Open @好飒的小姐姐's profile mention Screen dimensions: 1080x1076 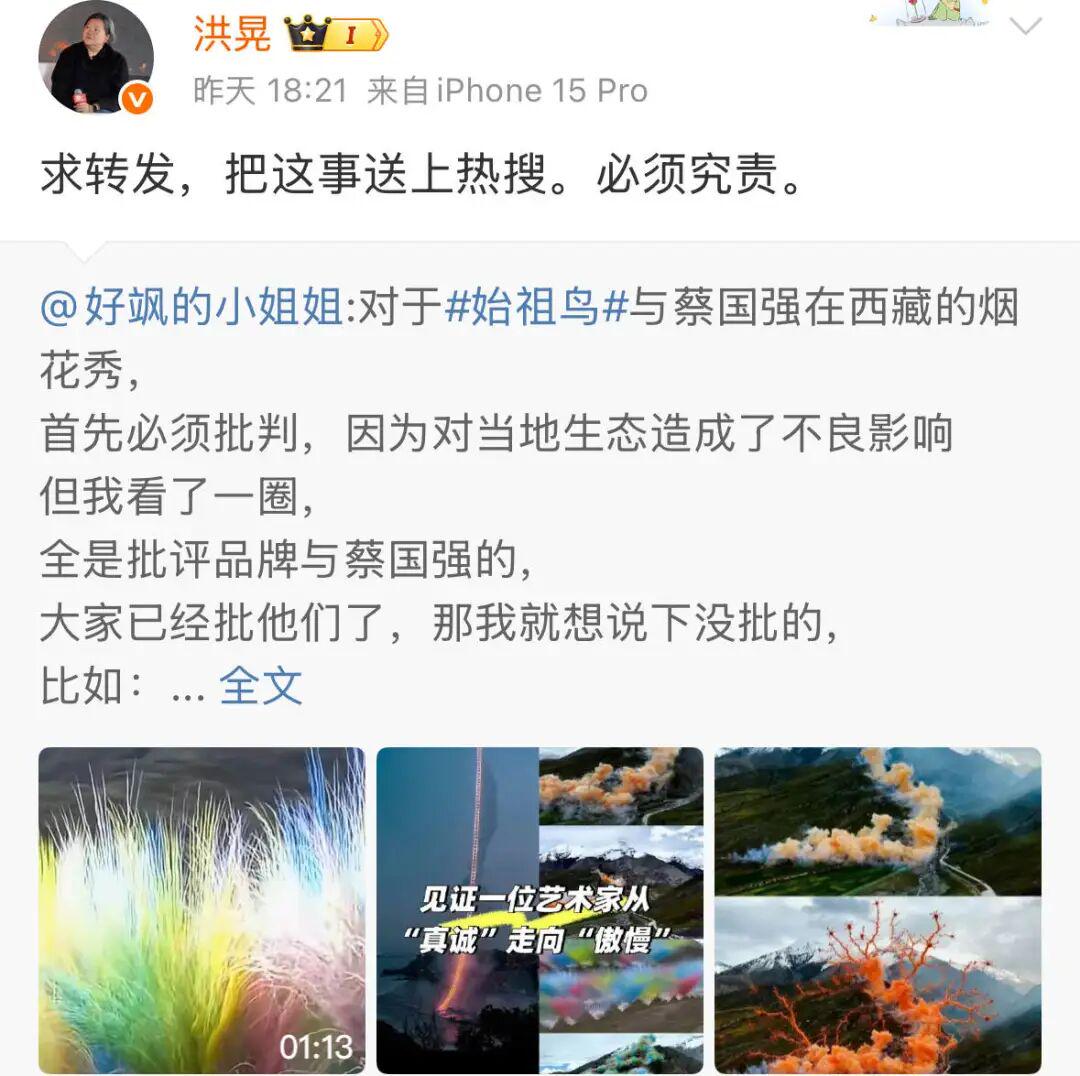click(192, 309)
